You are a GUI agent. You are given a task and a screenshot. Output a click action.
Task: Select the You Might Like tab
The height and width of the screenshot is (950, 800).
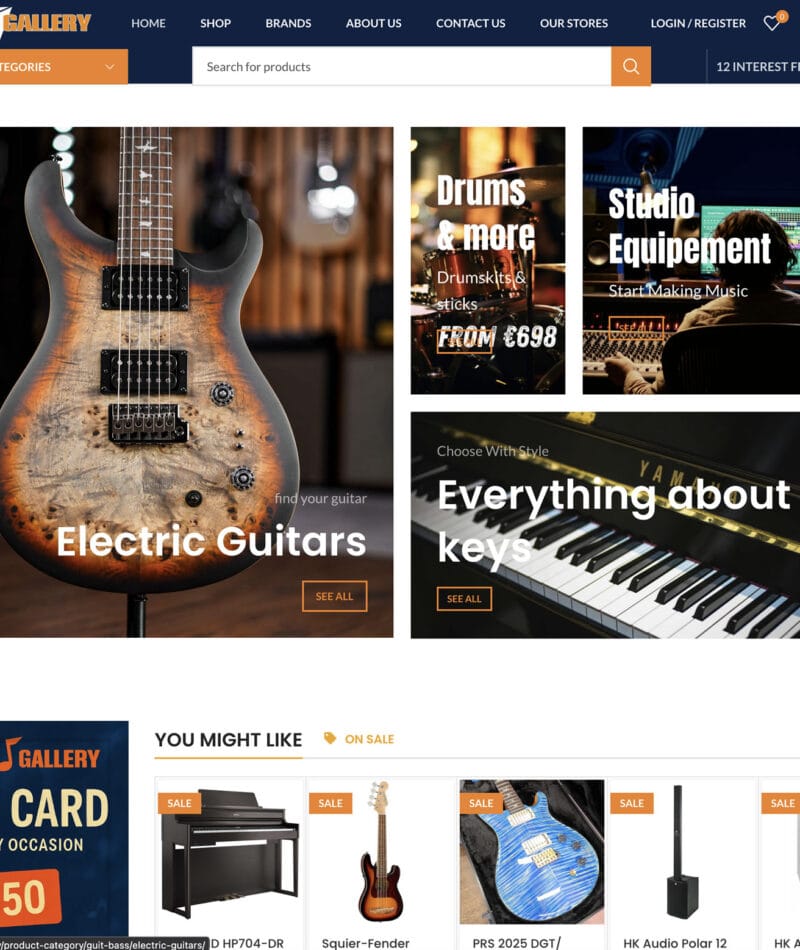click(x=228, y=740)
